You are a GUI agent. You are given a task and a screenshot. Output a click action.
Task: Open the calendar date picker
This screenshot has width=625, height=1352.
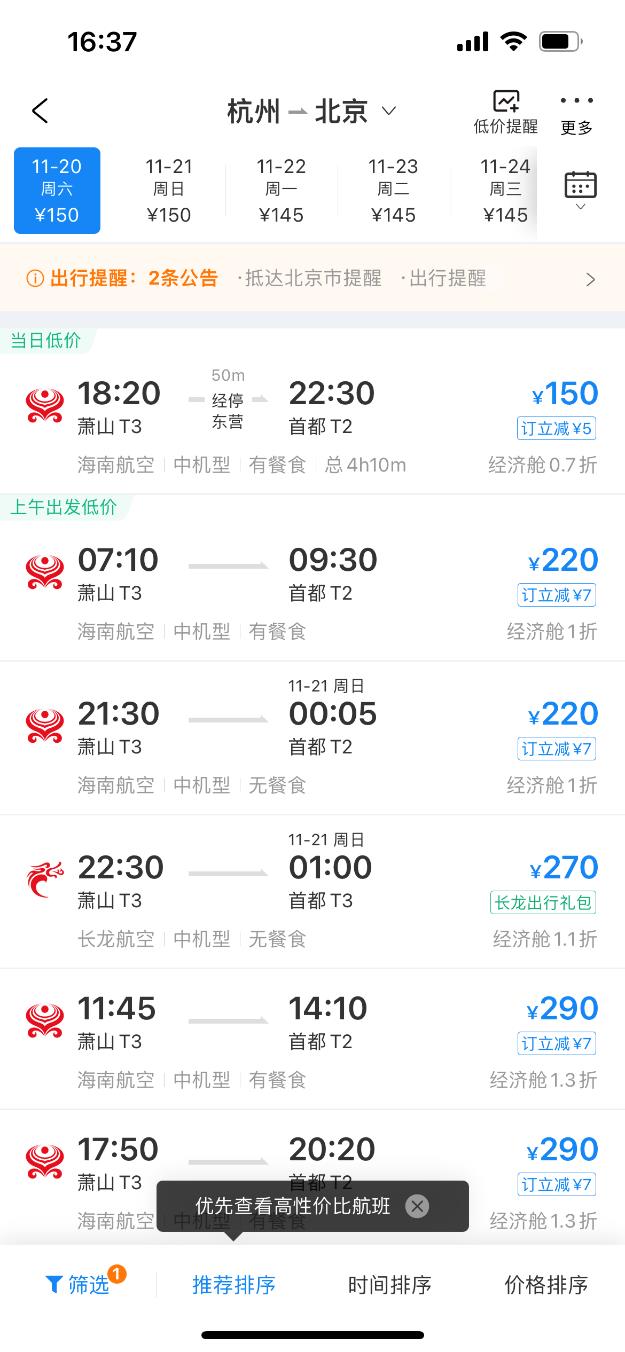(x=580, y=190)
